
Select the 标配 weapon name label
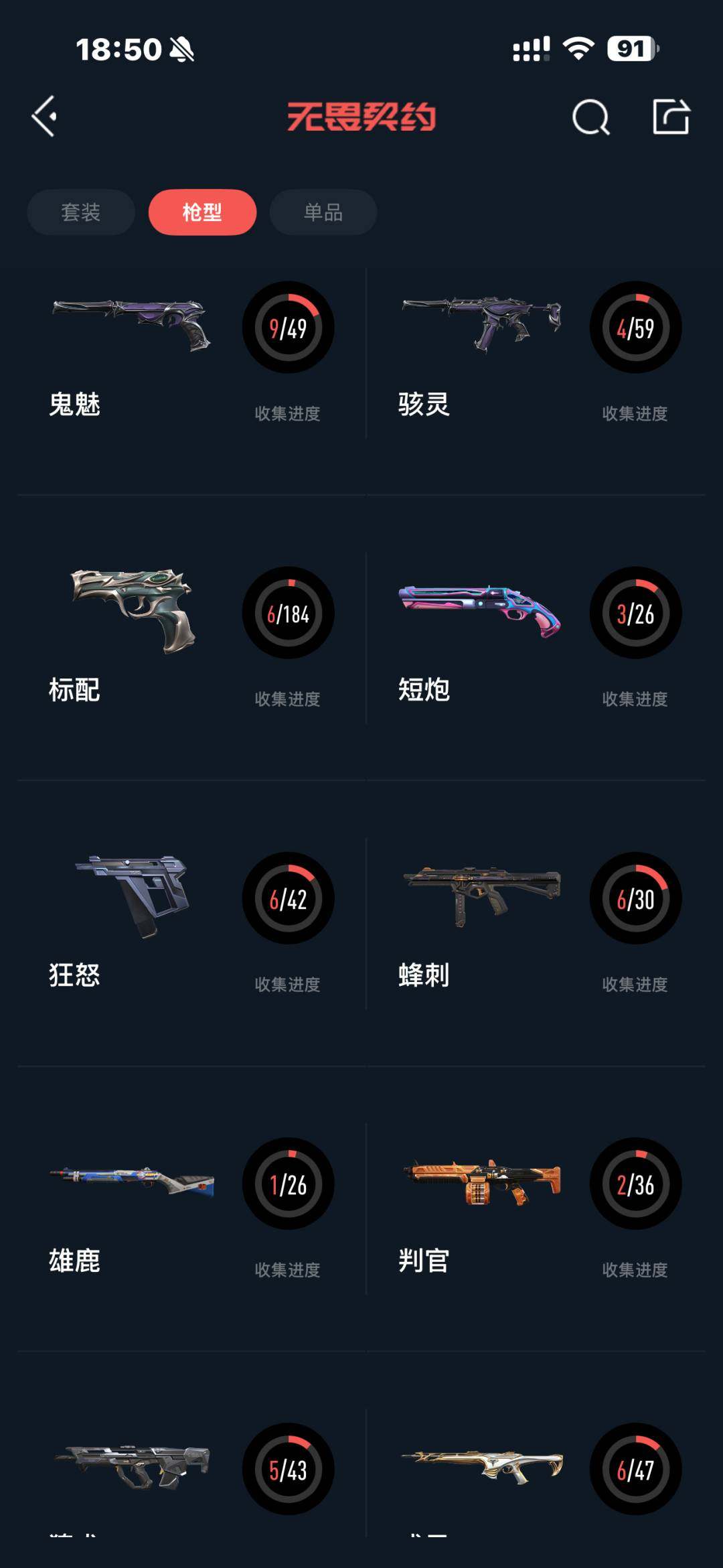[x=74, y=691]
